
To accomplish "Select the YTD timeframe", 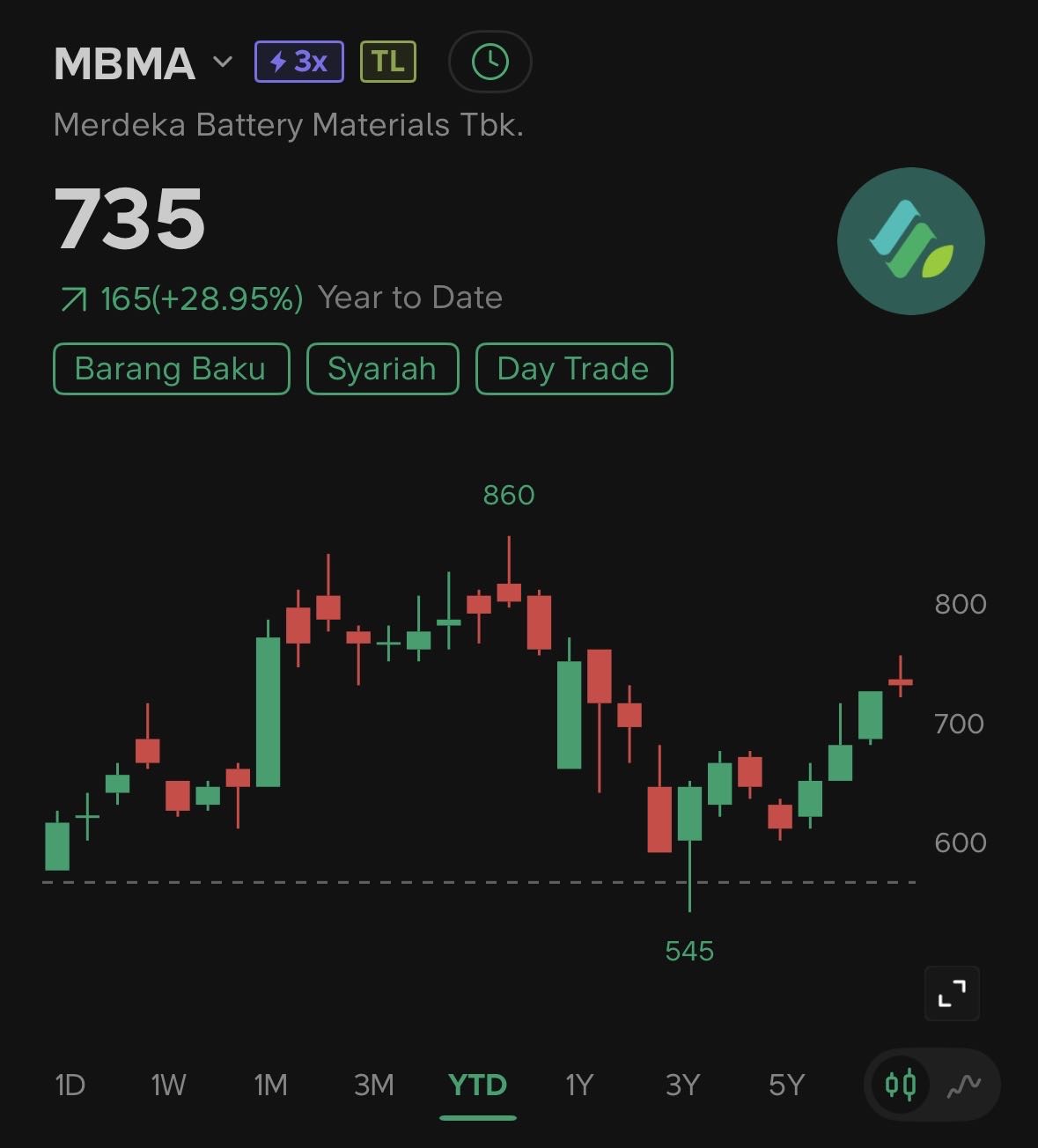I will click(x=477, y=1085).
